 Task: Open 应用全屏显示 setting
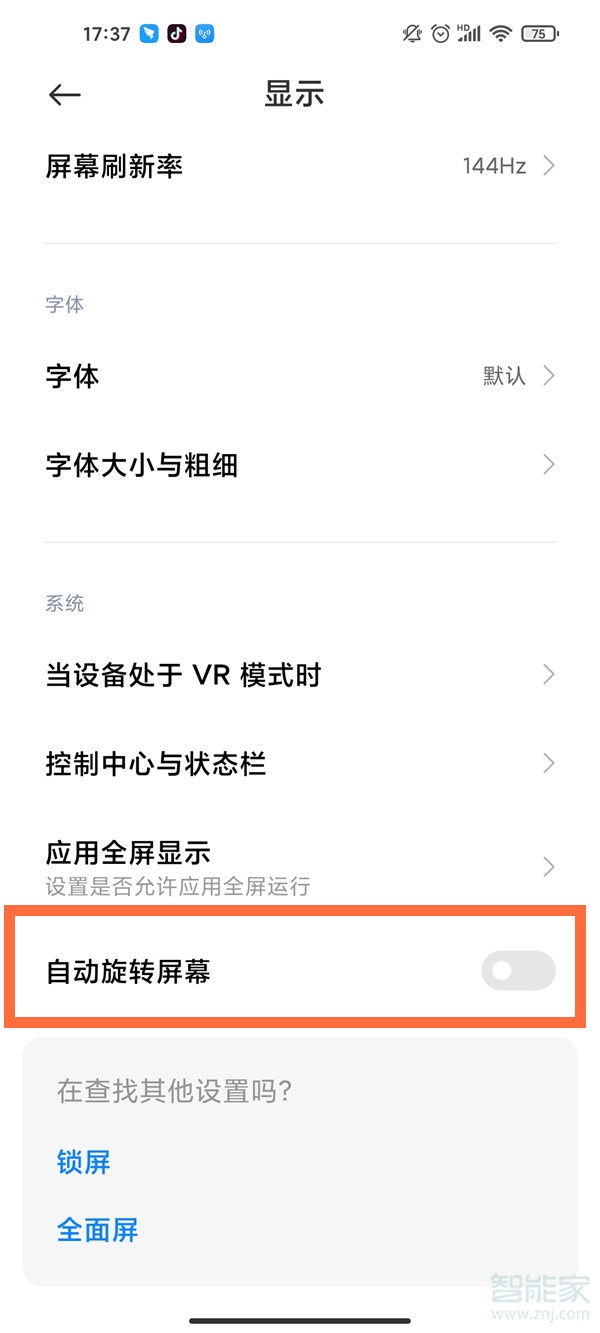(x=300, y=866)
